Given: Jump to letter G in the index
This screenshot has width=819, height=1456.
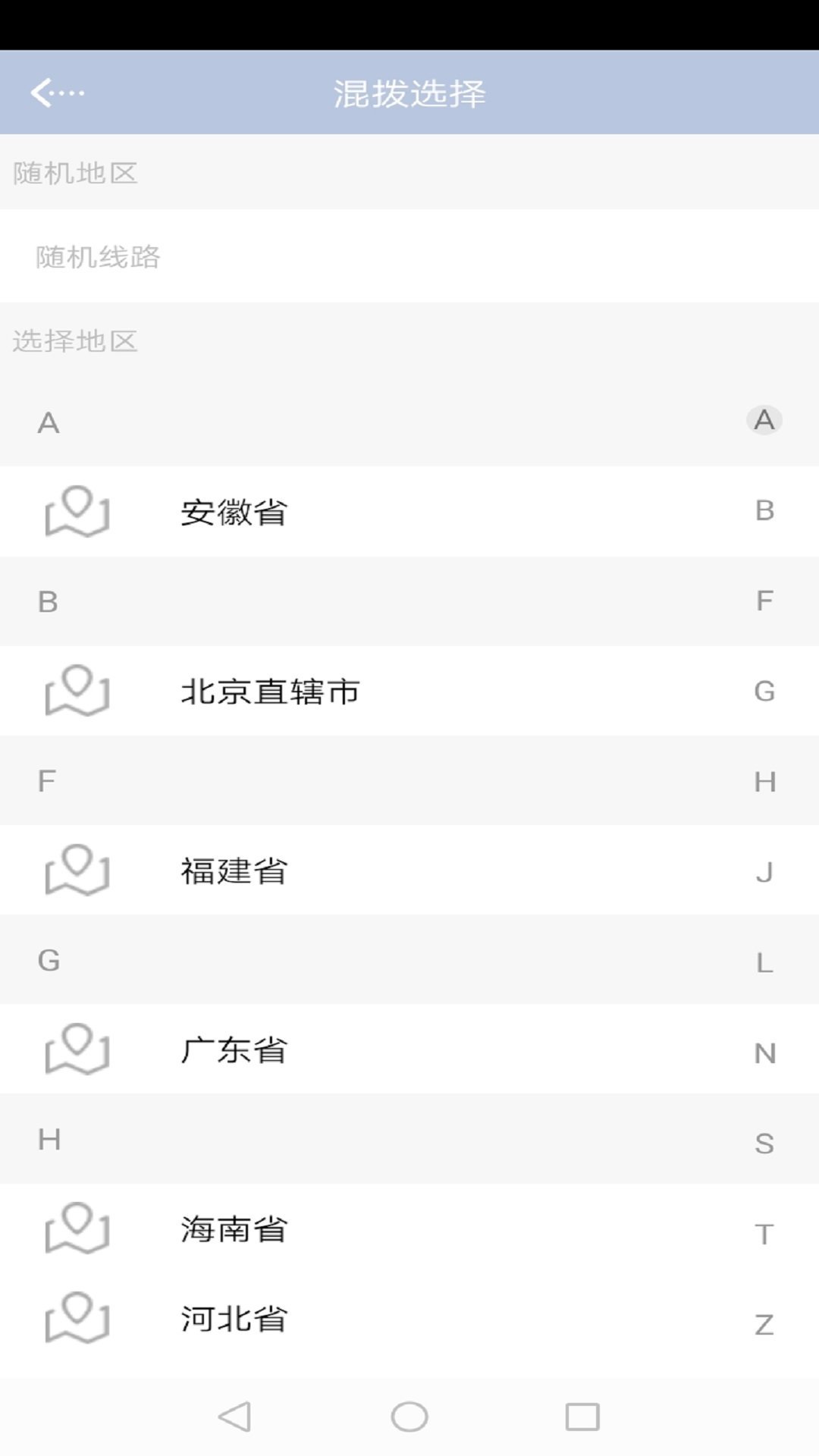Looking at the screenshot, I should (764, 692).
